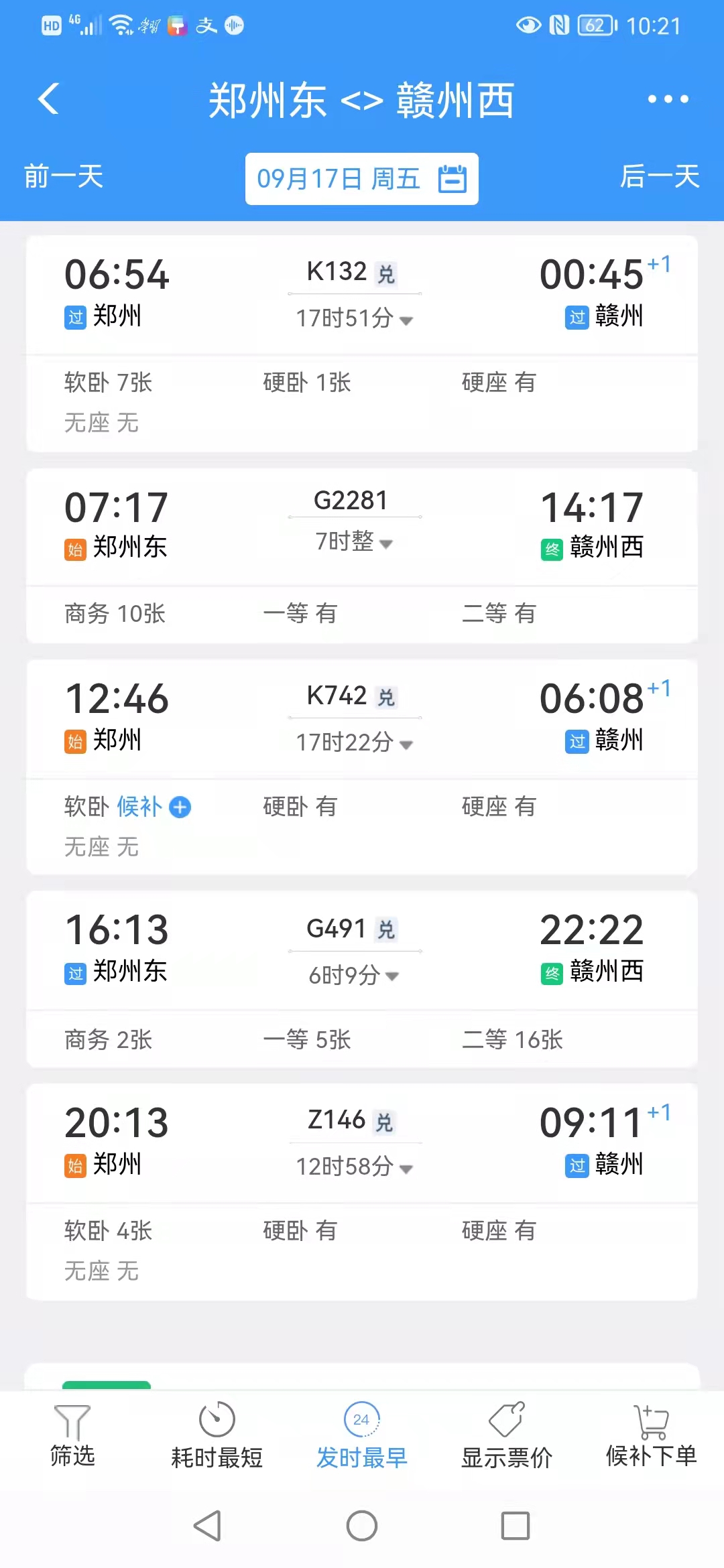This screenshot has width=724, height=1568.
Task: Switch to 后一天 trains
Action: coord(660,178)
